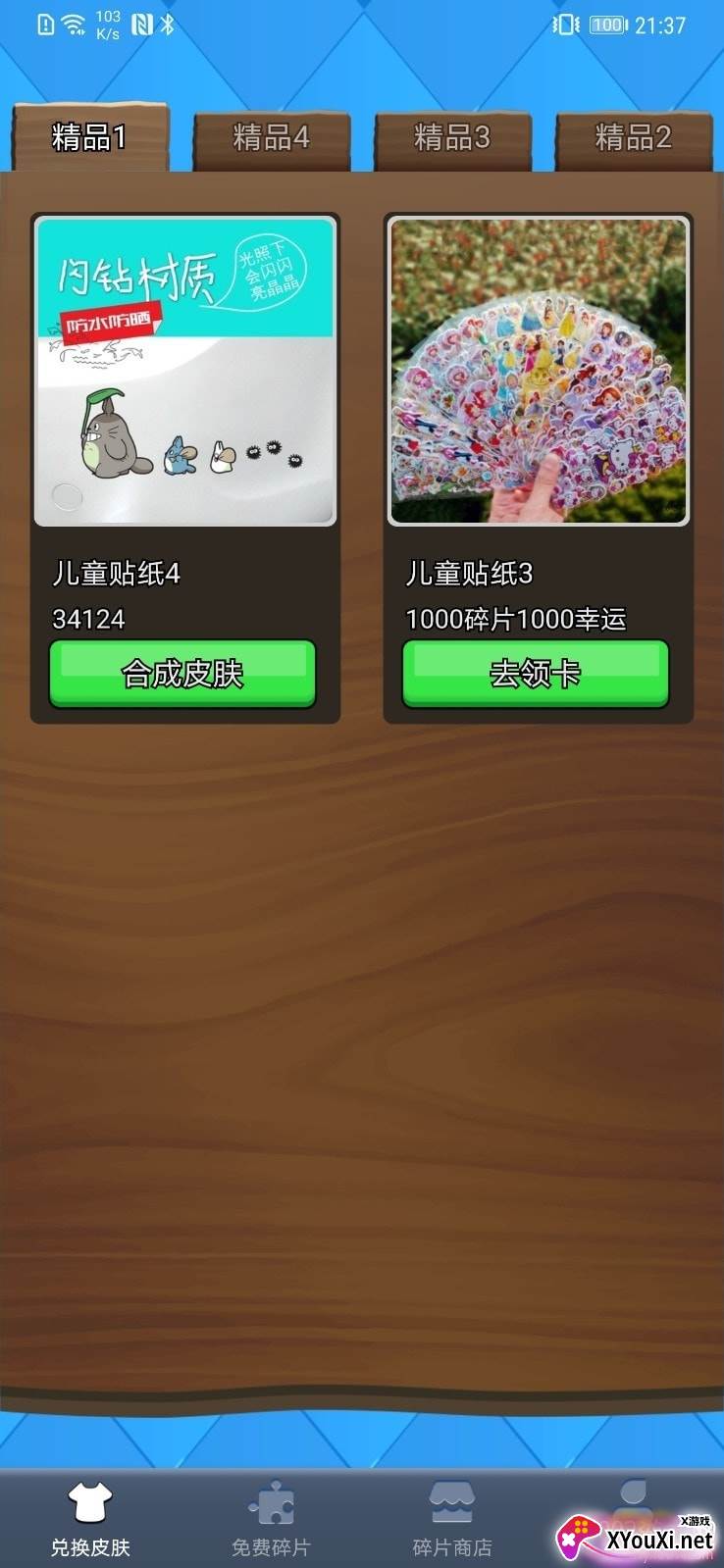Switch to the 精品1 tab
Image resolution: width=724 pixels, height=1568 pixels.
[89, 137]
